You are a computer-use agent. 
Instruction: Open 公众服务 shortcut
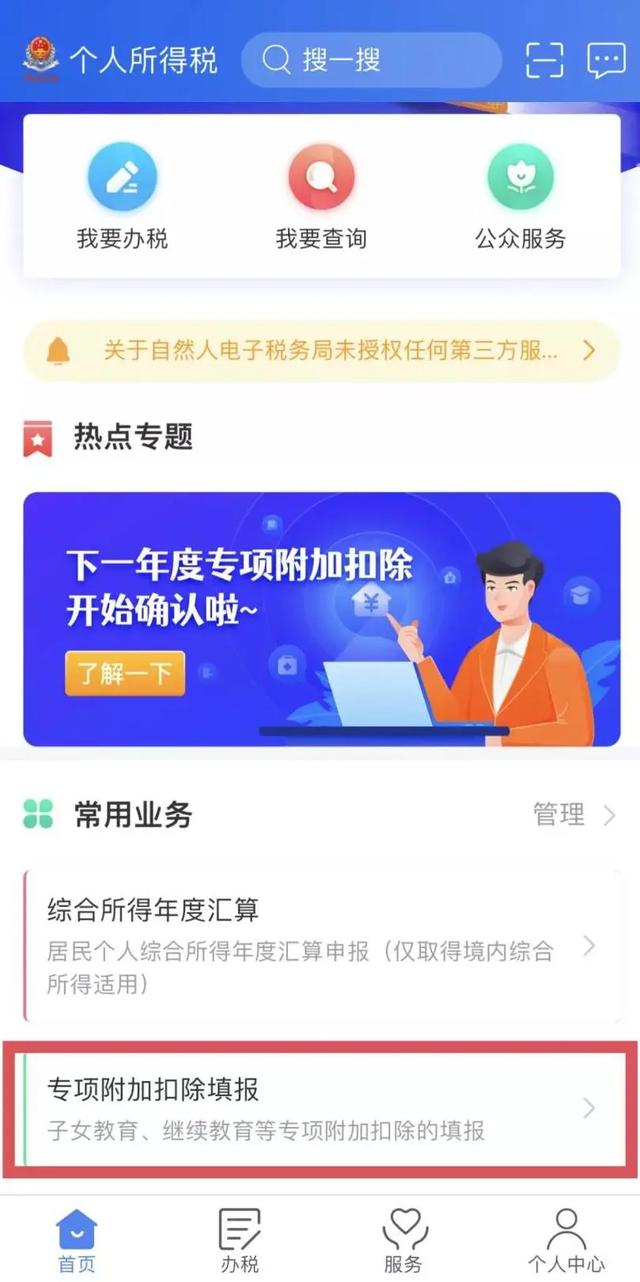[520, 196]
